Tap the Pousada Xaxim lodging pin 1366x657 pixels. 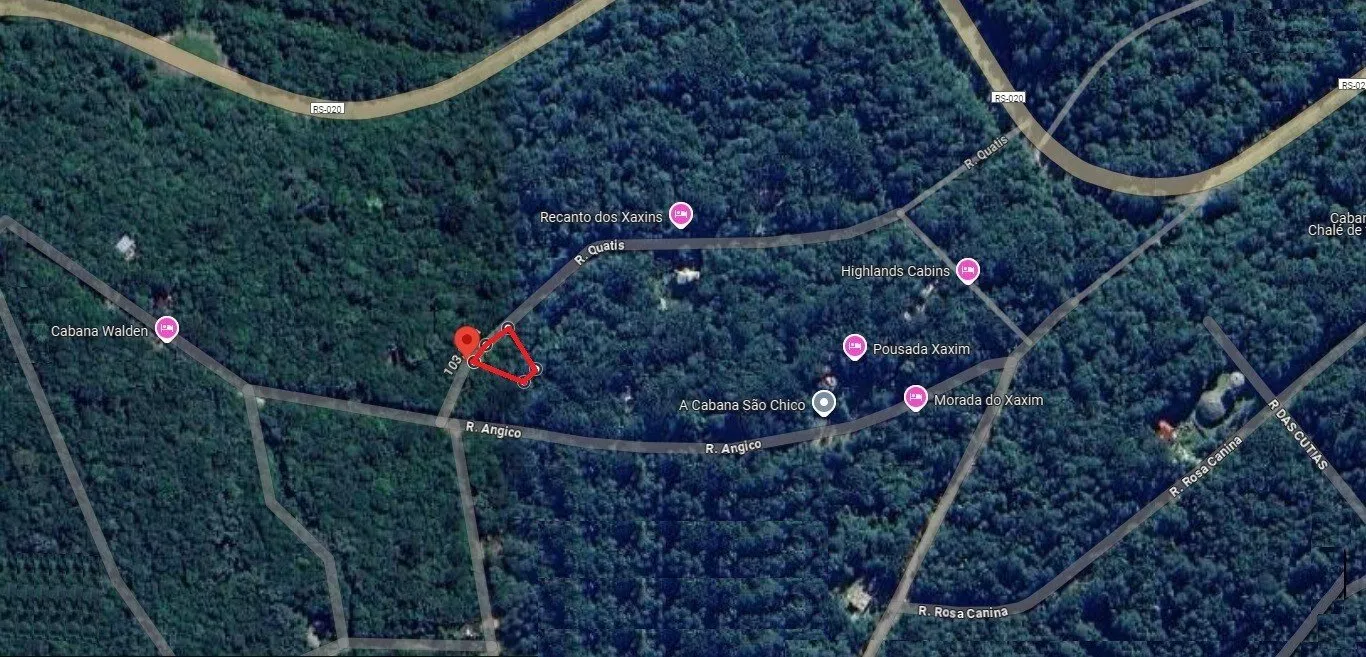click(x=854, y=347)
